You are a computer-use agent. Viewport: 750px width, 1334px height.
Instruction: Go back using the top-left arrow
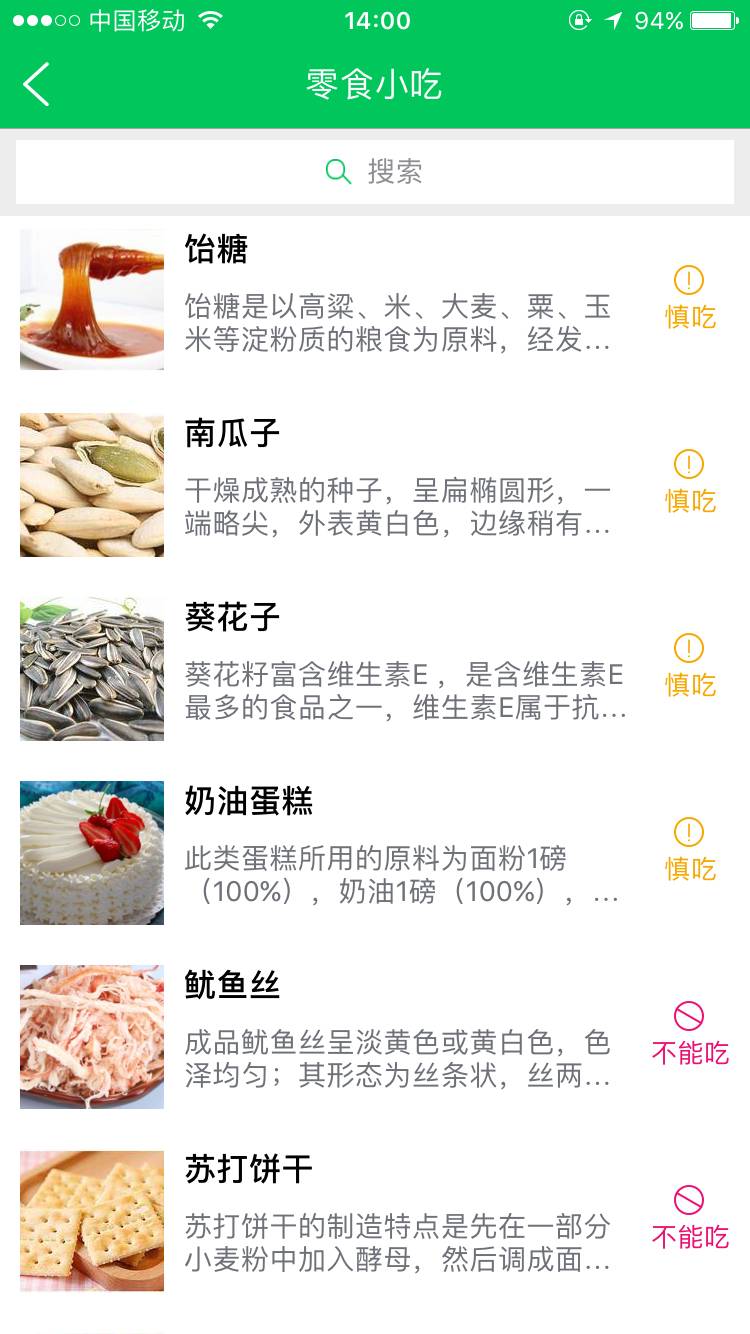pos(36,85)
